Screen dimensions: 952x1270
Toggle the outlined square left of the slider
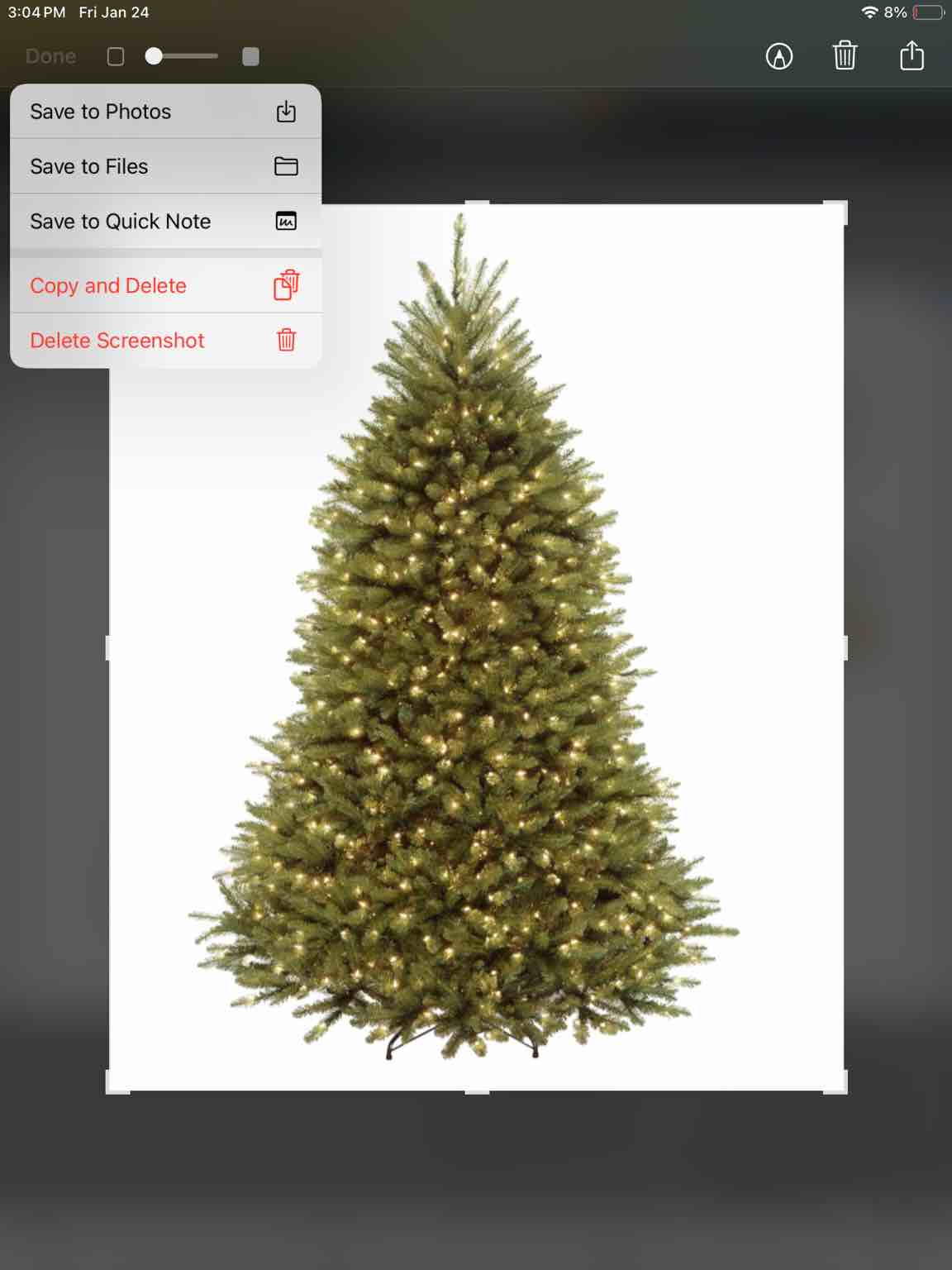pyautogui.click(x=114, y=56)
